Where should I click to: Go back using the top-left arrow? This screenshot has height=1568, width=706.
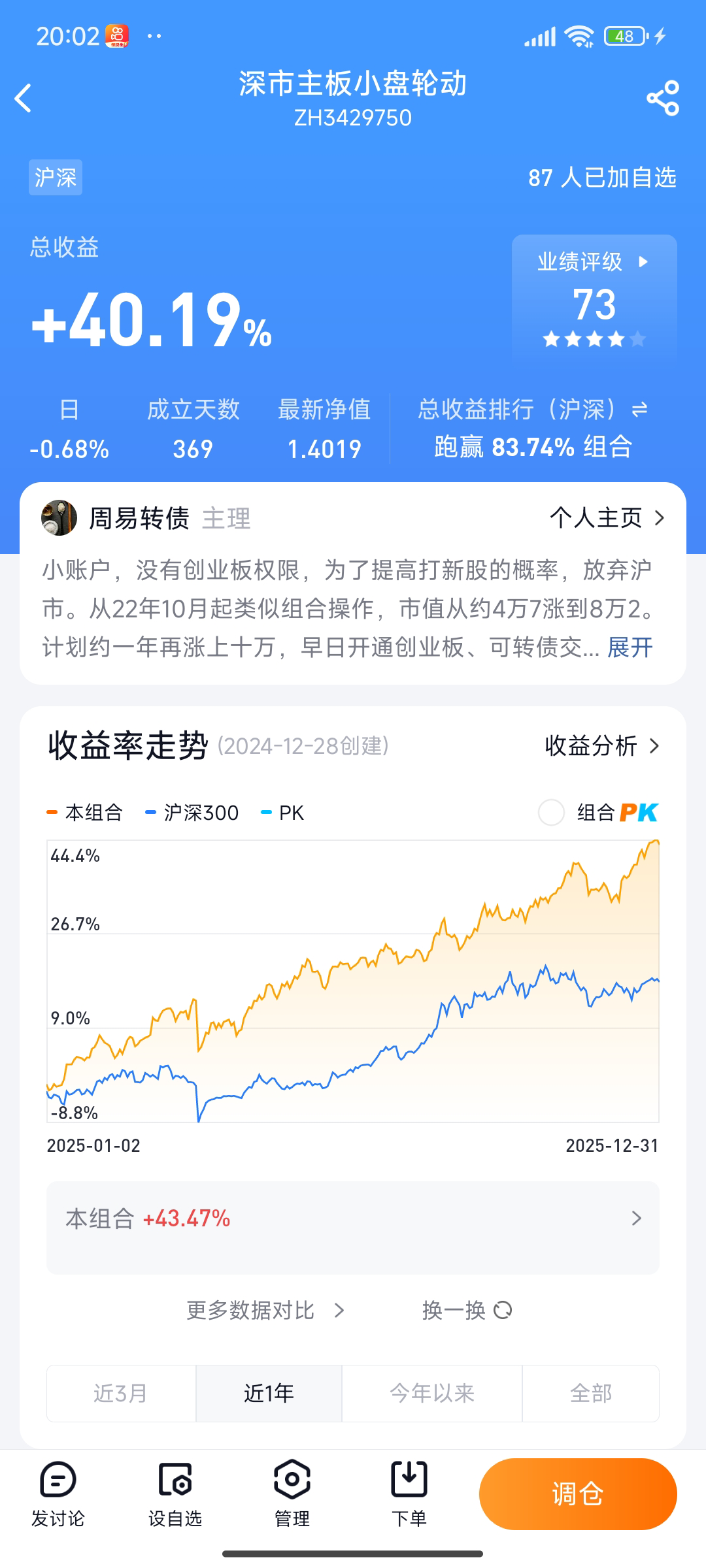[24, 99]
